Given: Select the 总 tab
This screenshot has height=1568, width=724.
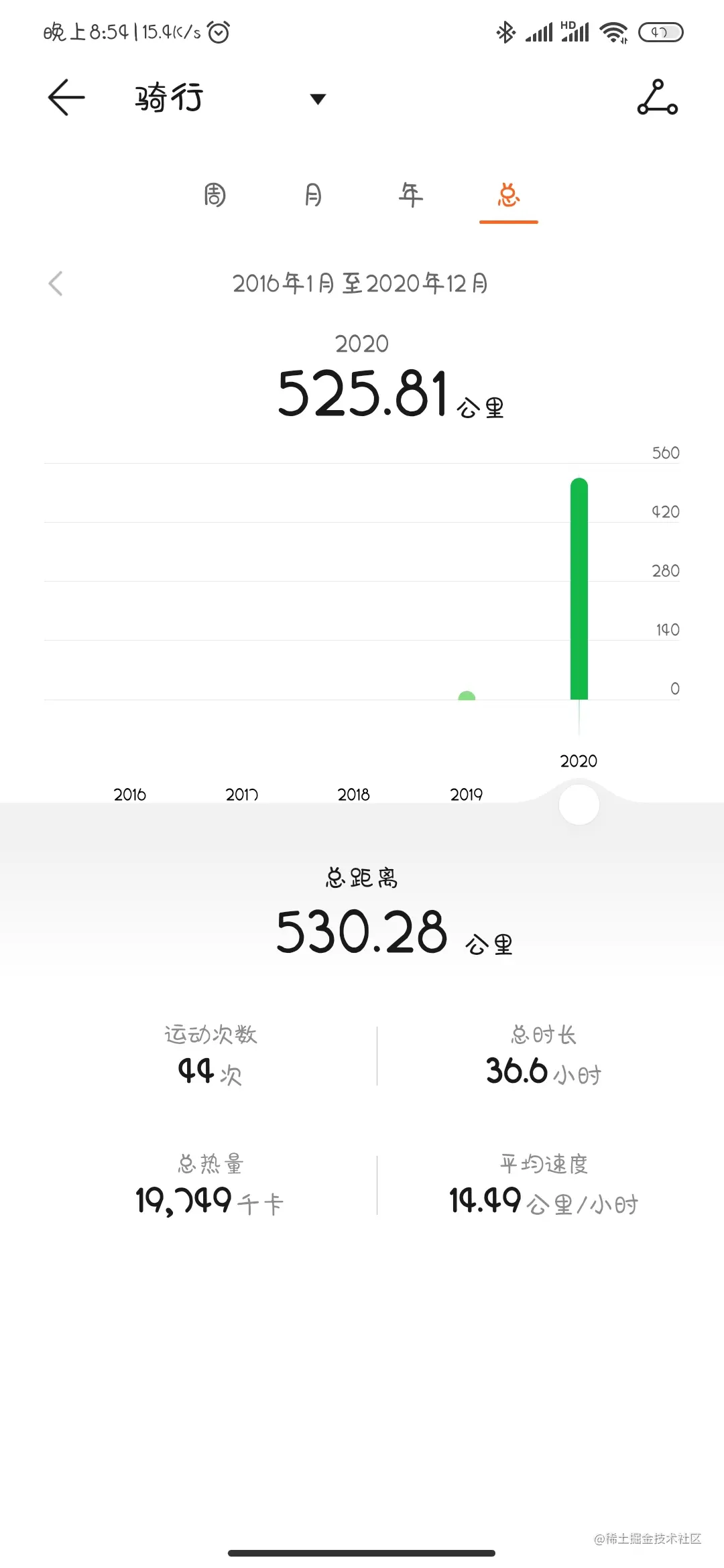Looking at the screenshot, I should [508, 196].
